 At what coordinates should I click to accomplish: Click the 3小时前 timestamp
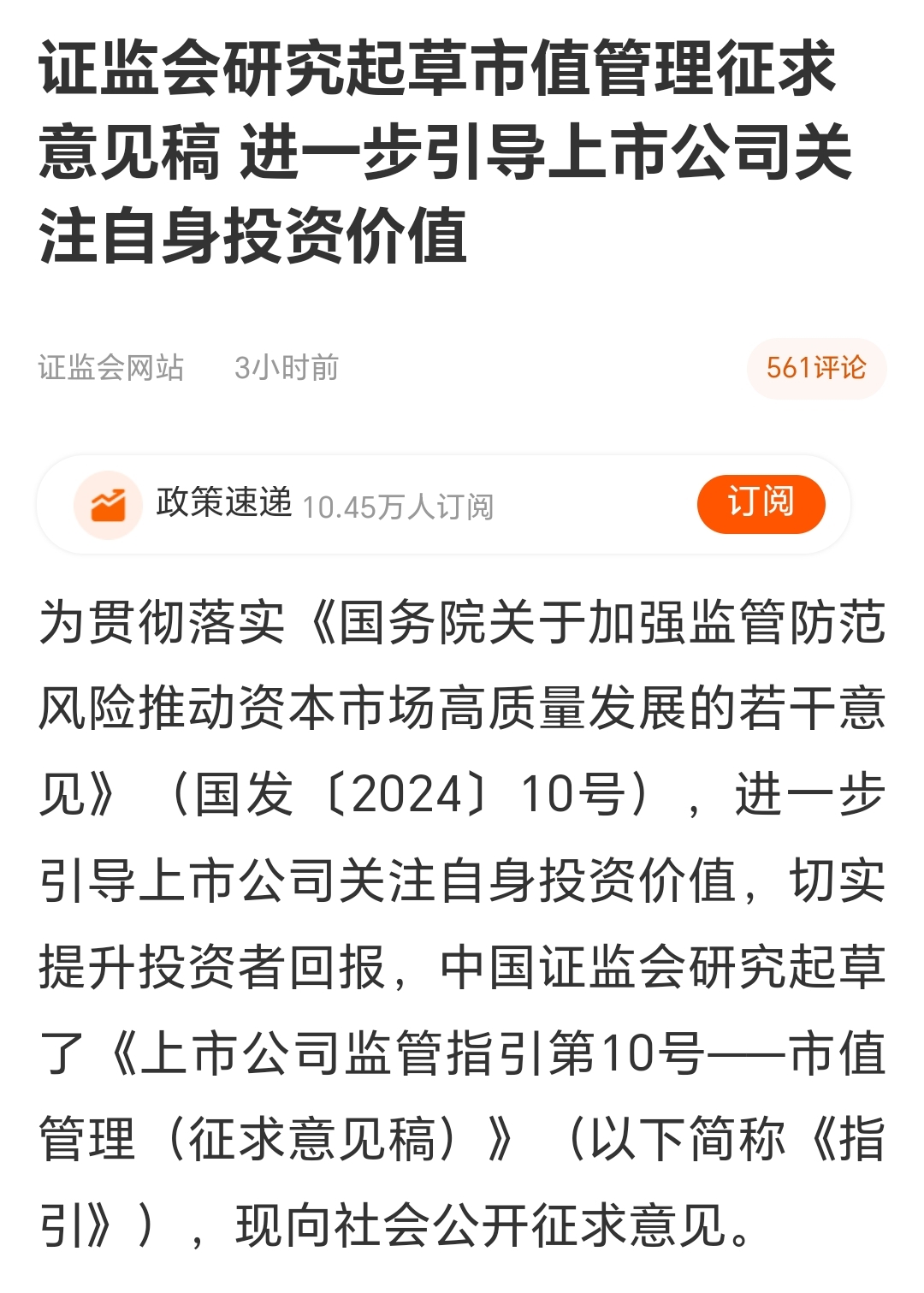click(288, 368)
